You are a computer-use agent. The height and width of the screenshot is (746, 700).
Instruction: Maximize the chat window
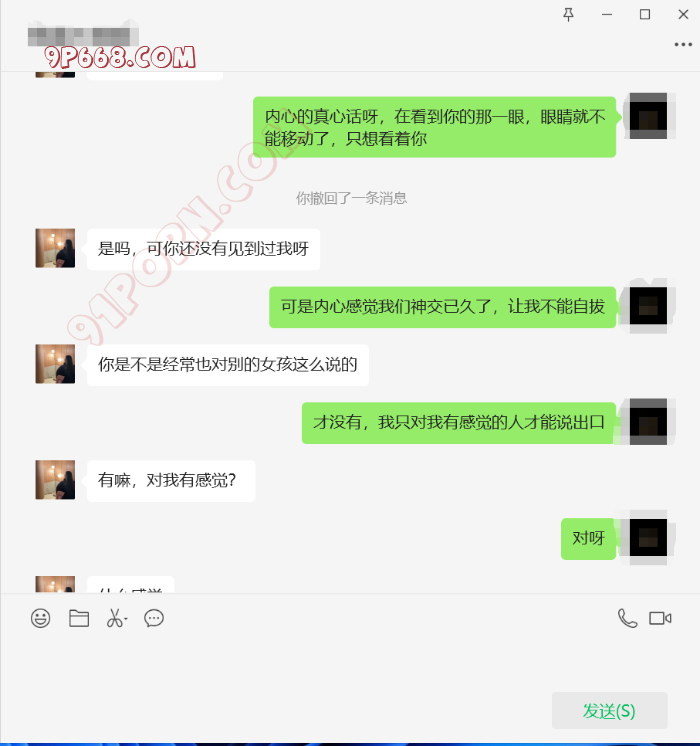tap(645, 14)
